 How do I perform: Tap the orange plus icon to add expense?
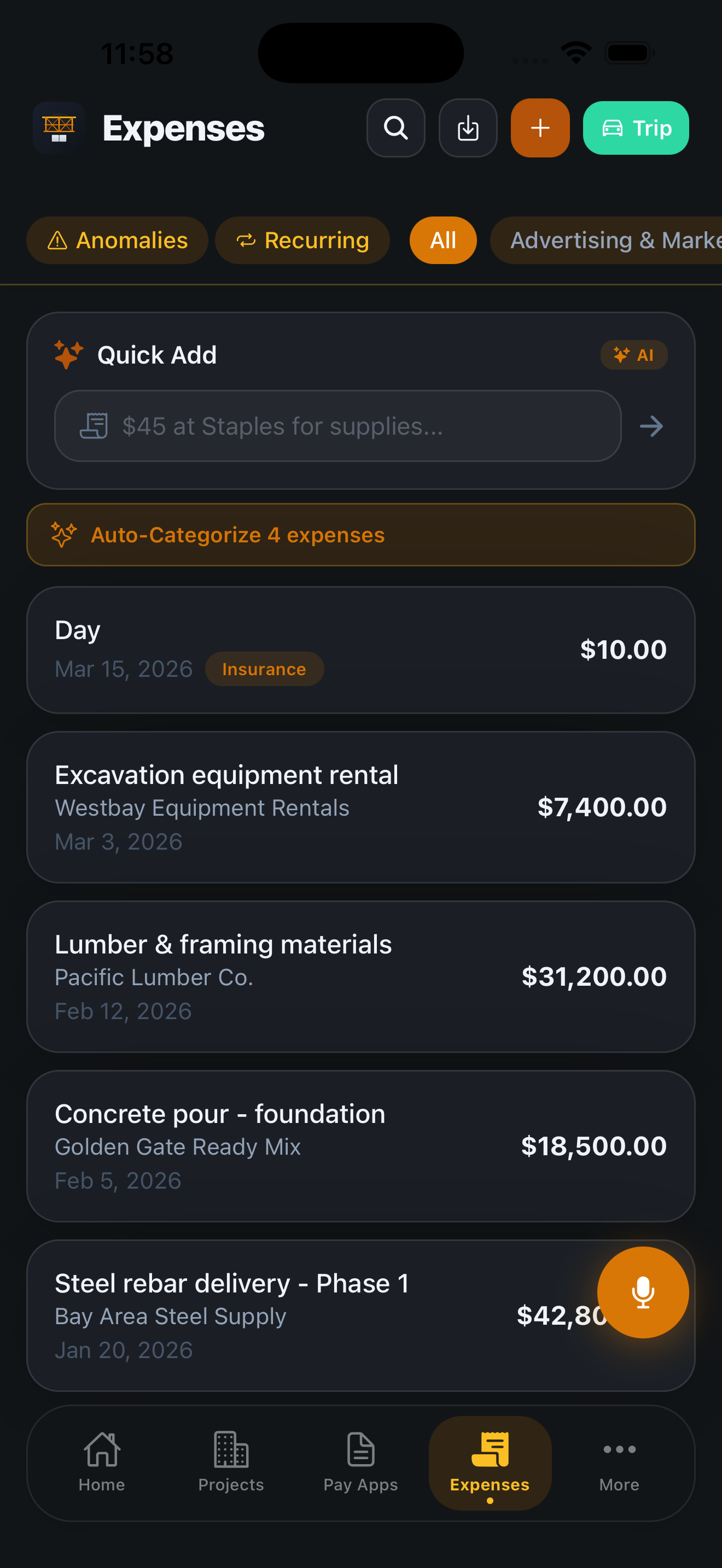[539, 128]
